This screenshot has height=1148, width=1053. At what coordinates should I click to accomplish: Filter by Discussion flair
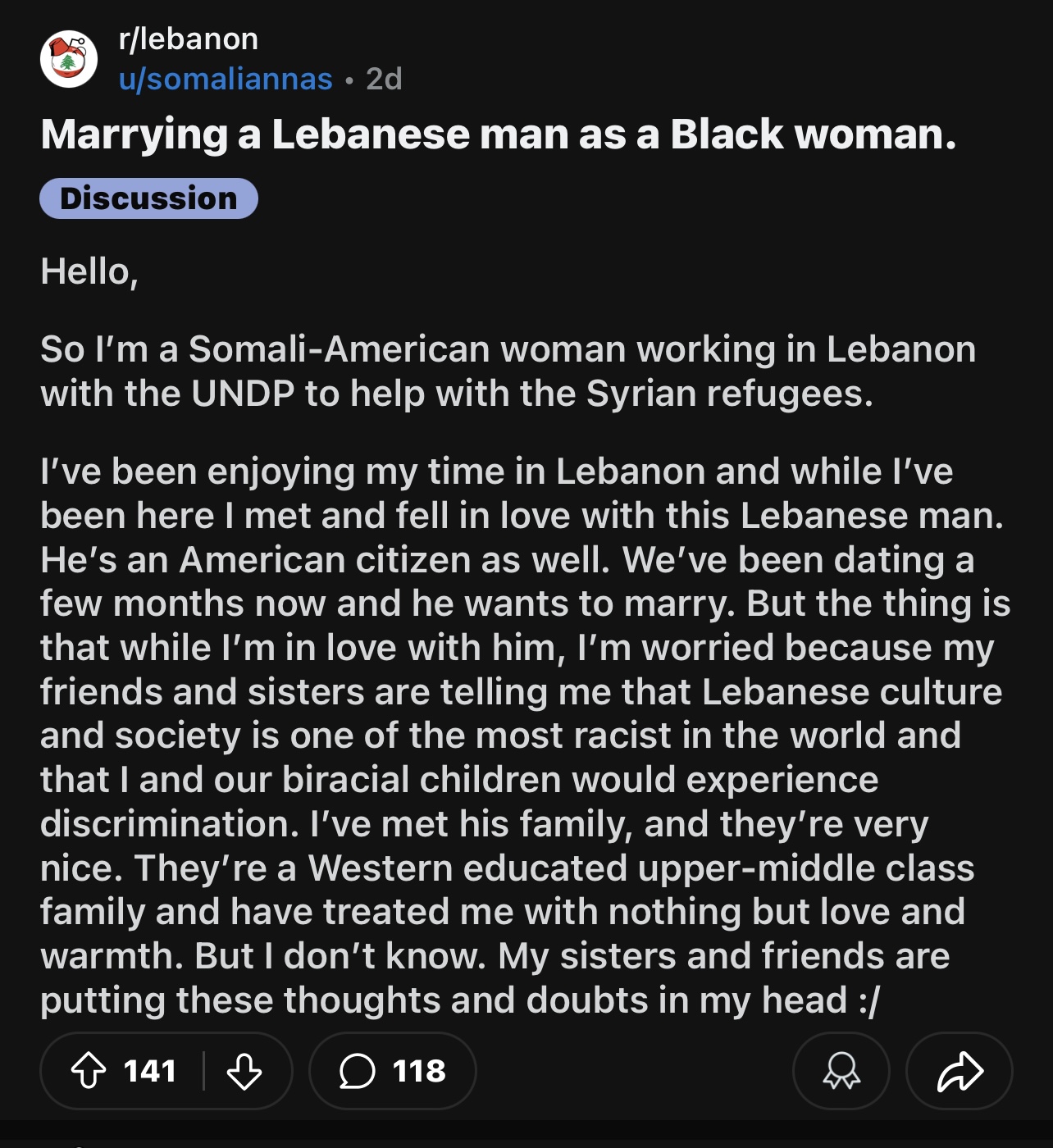pyautogui.click(x=148, y=198)
